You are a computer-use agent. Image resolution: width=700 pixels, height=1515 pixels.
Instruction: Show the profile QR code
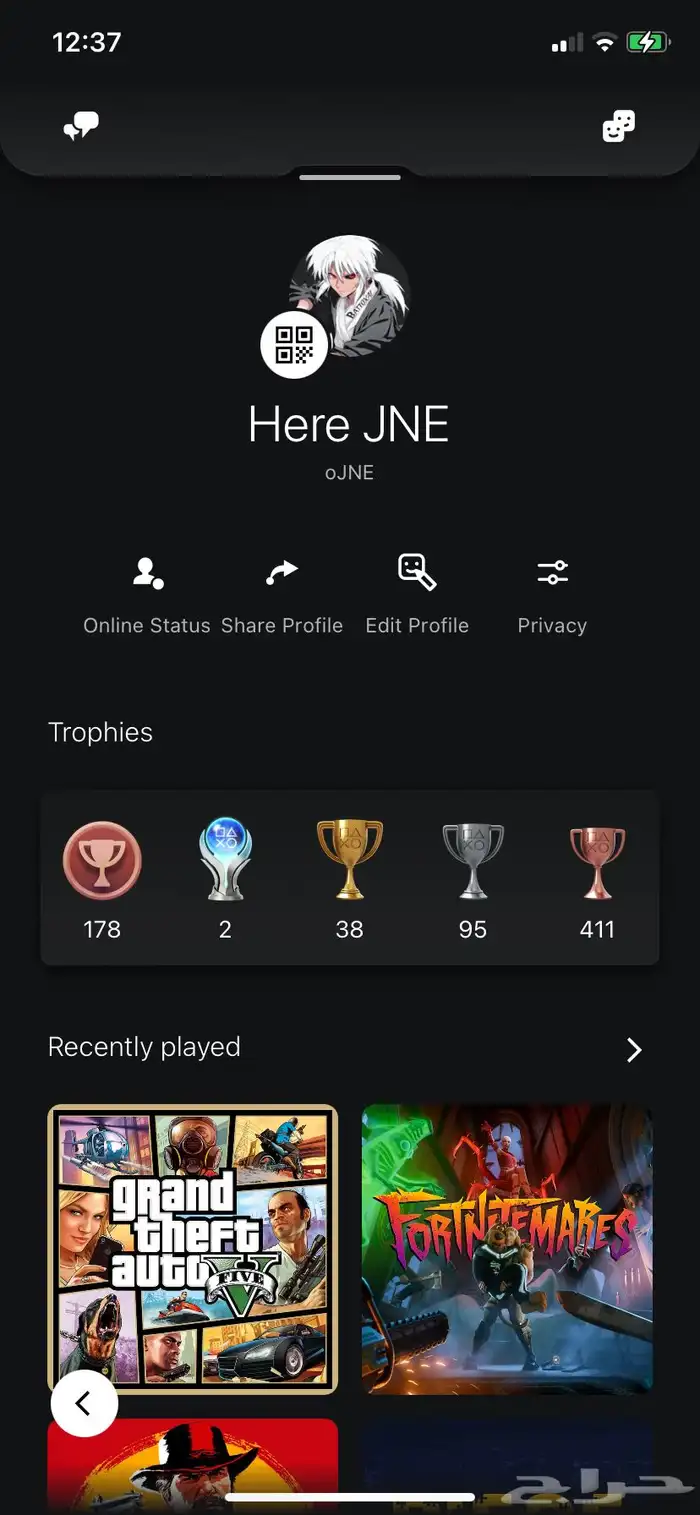[x=294, y=345]
